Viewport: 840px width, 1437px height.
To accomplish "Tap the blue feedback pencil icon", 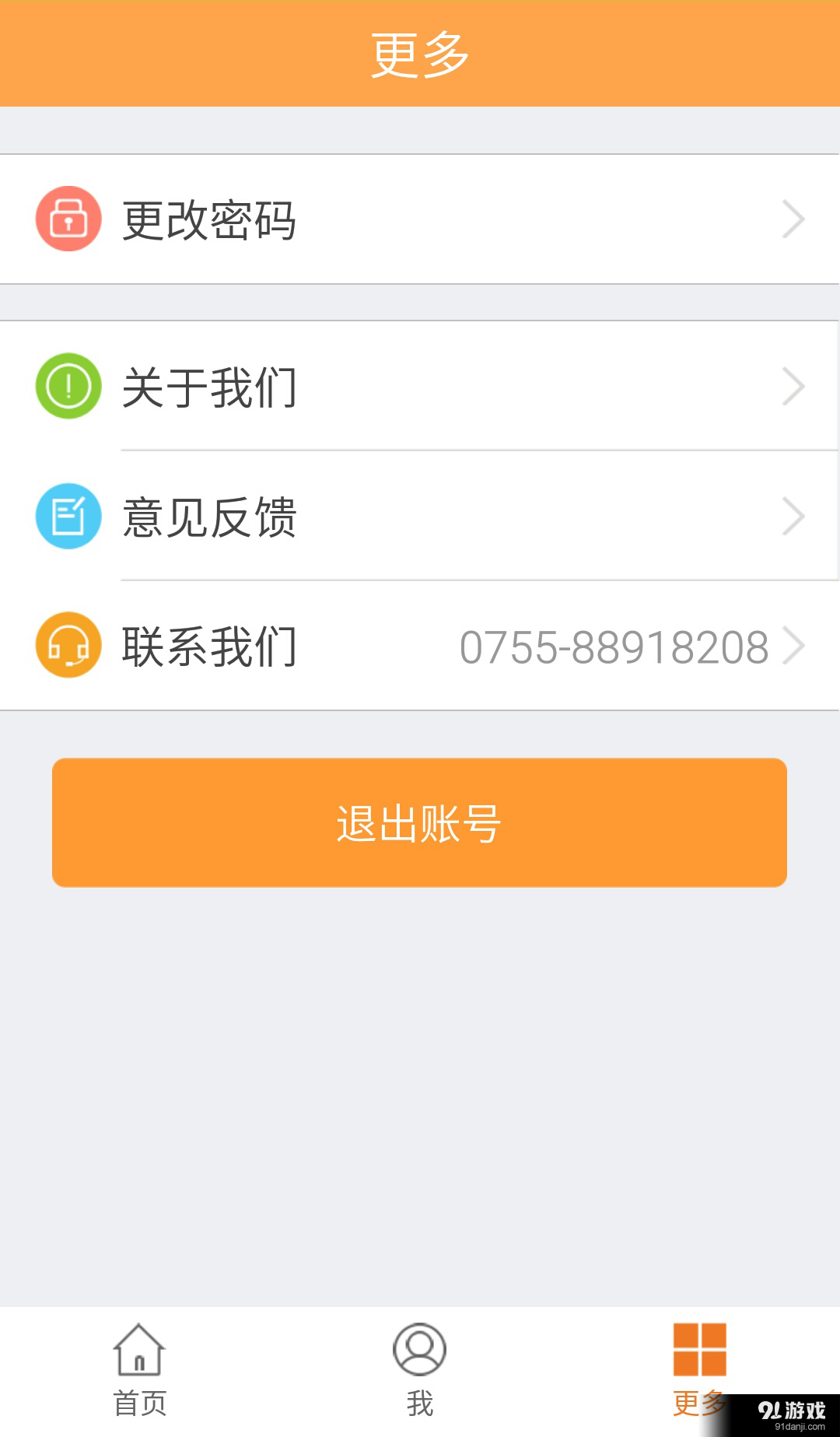I will pos(68,516).
